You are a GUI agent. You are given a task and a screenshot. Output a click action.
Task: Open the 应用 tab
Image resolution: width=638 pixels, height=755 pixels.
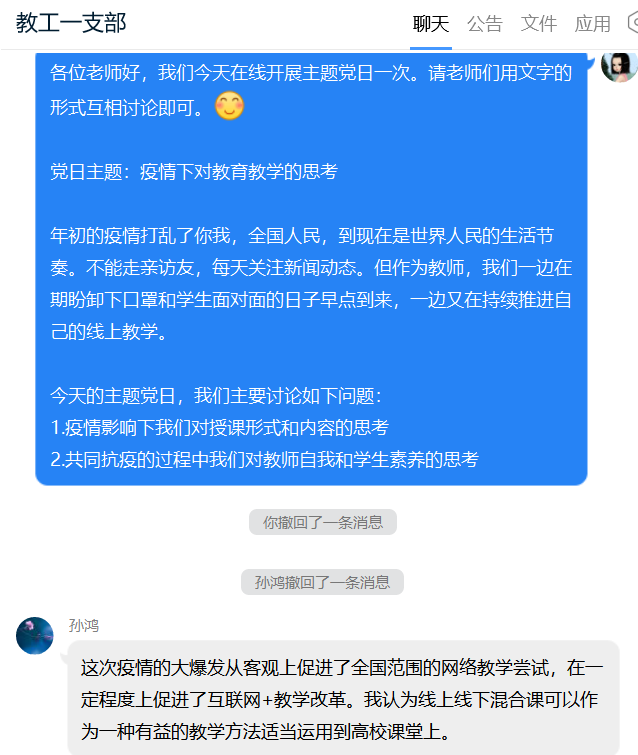pyautogui.click(x=592, y=24)
